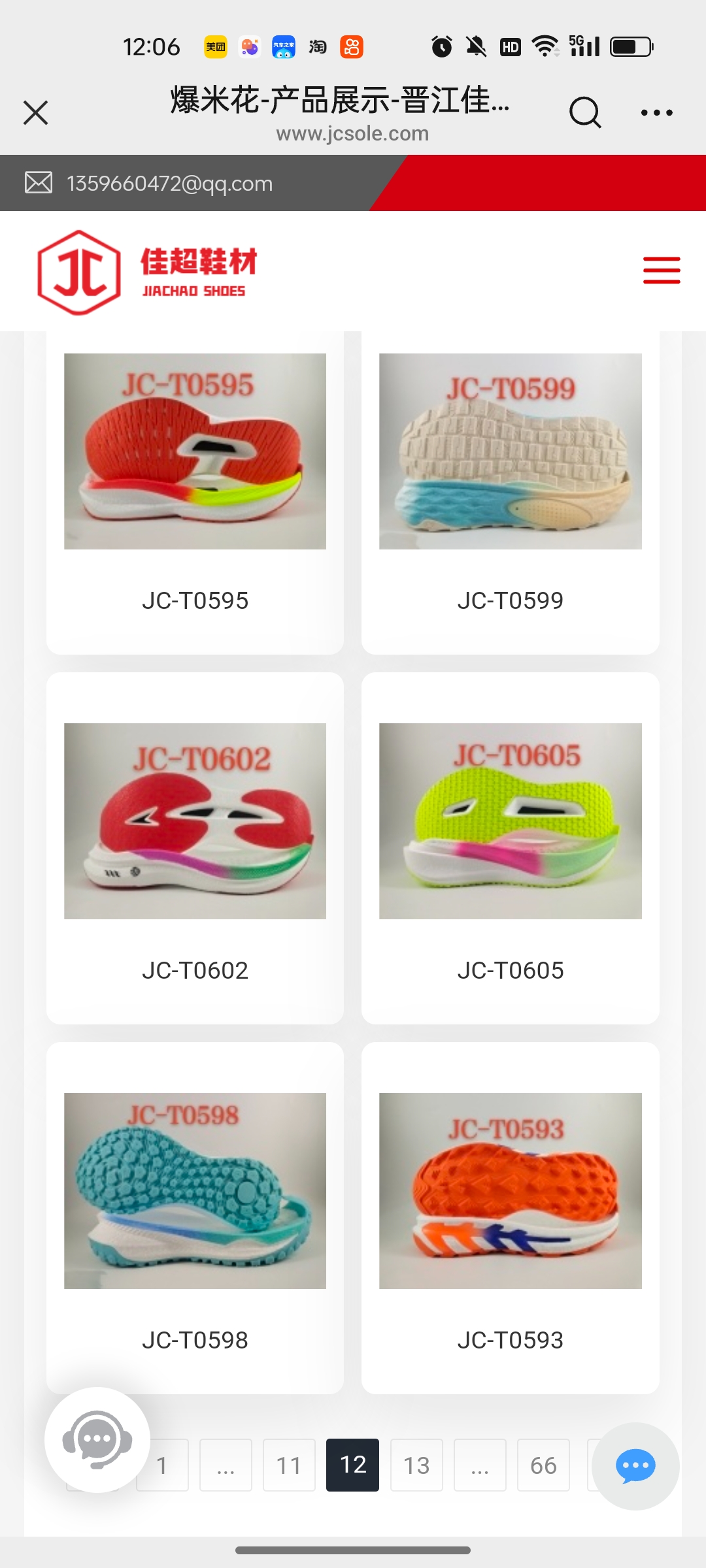View the JC-T0602 product details
Viewport: 706px width, 1568px height.
[x=195, y=849]
